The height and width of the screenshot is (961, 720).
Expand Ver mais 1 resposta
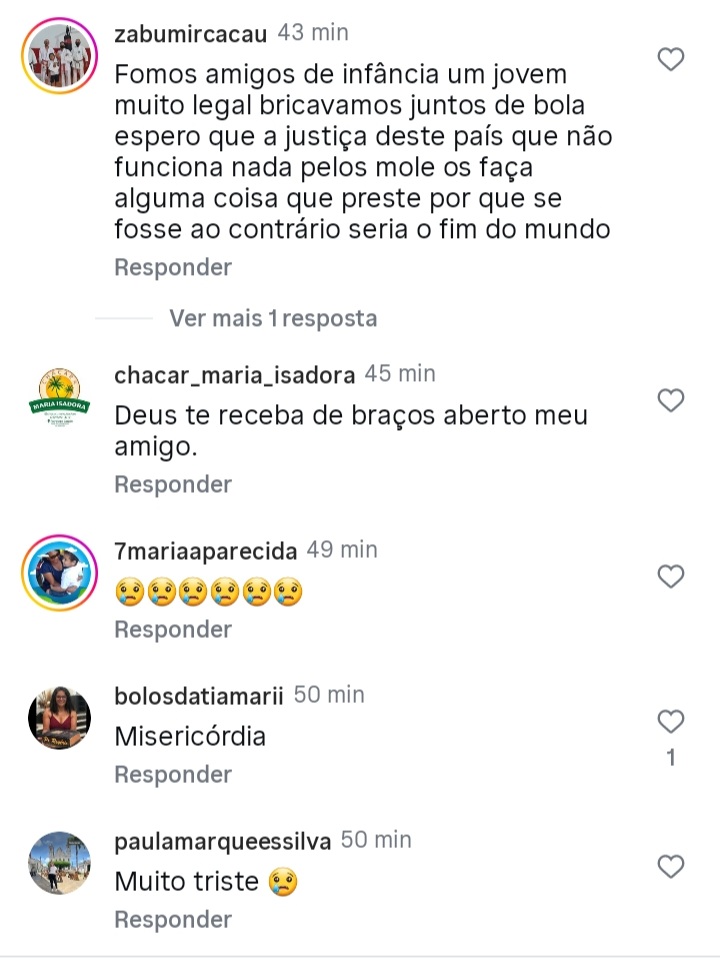tap(273, 319)
